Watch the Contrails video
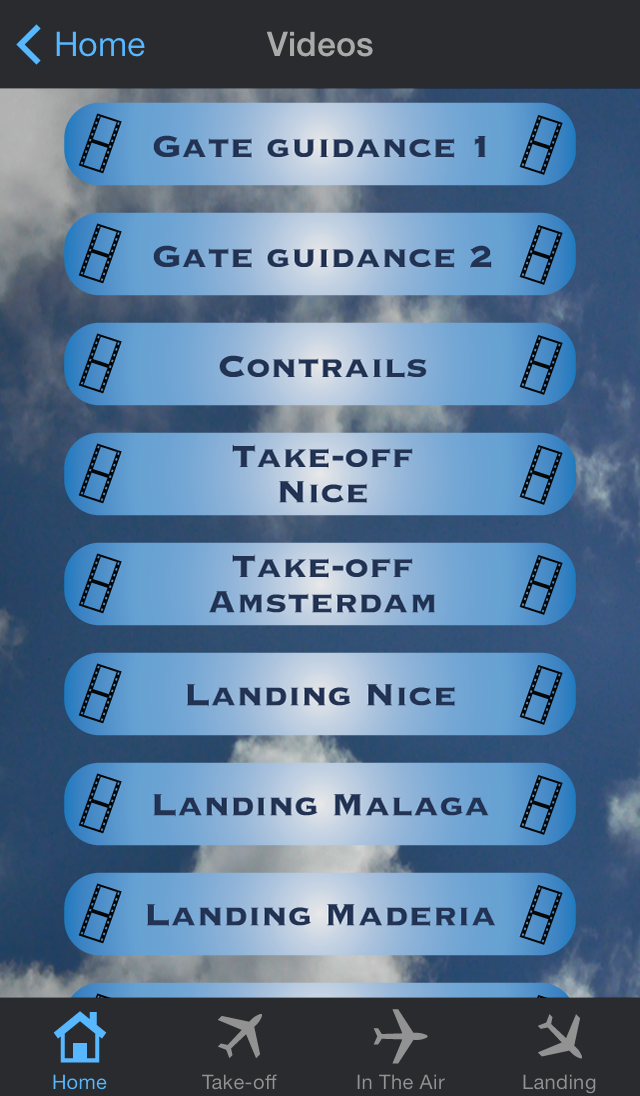 point(320,364)
